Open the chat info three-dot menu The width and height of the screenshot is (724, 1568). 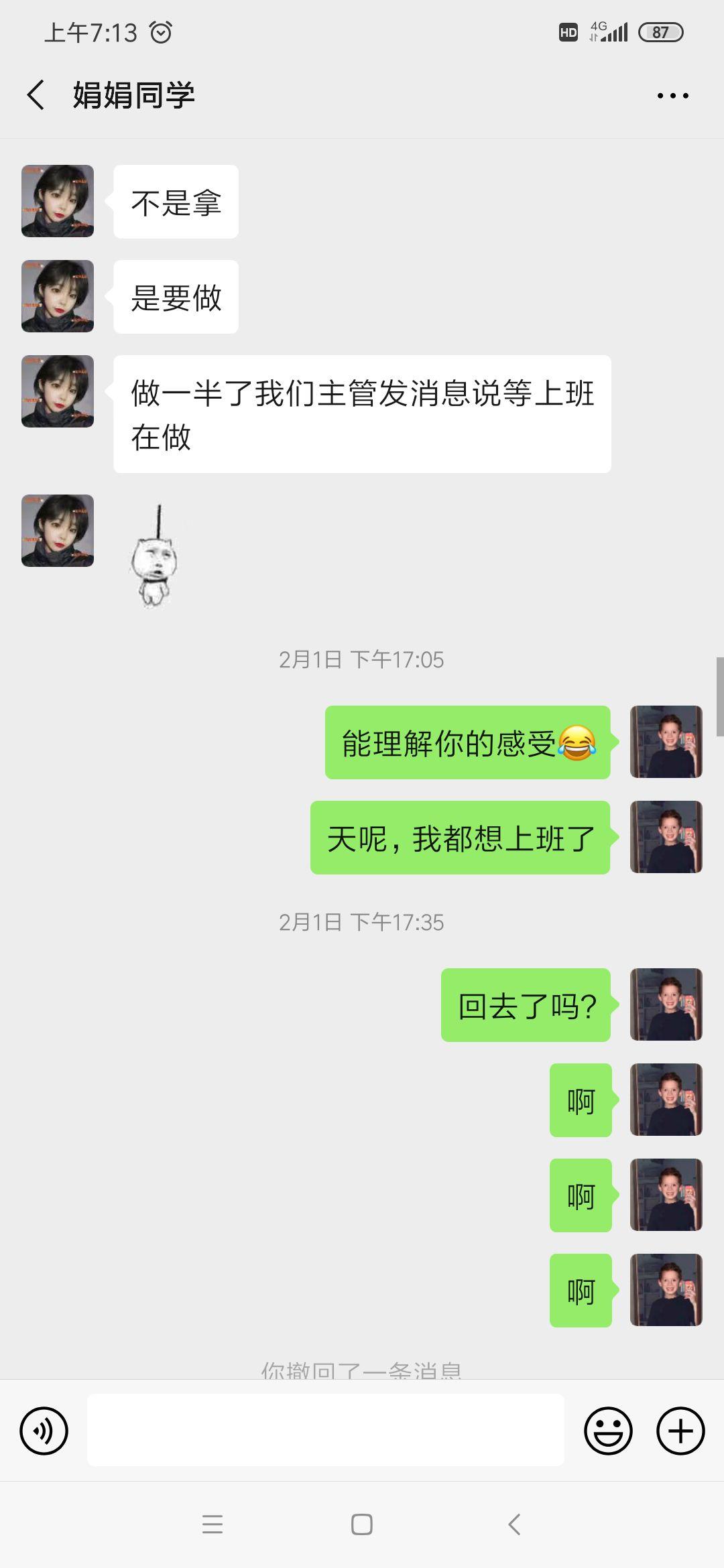pos(672,96)
